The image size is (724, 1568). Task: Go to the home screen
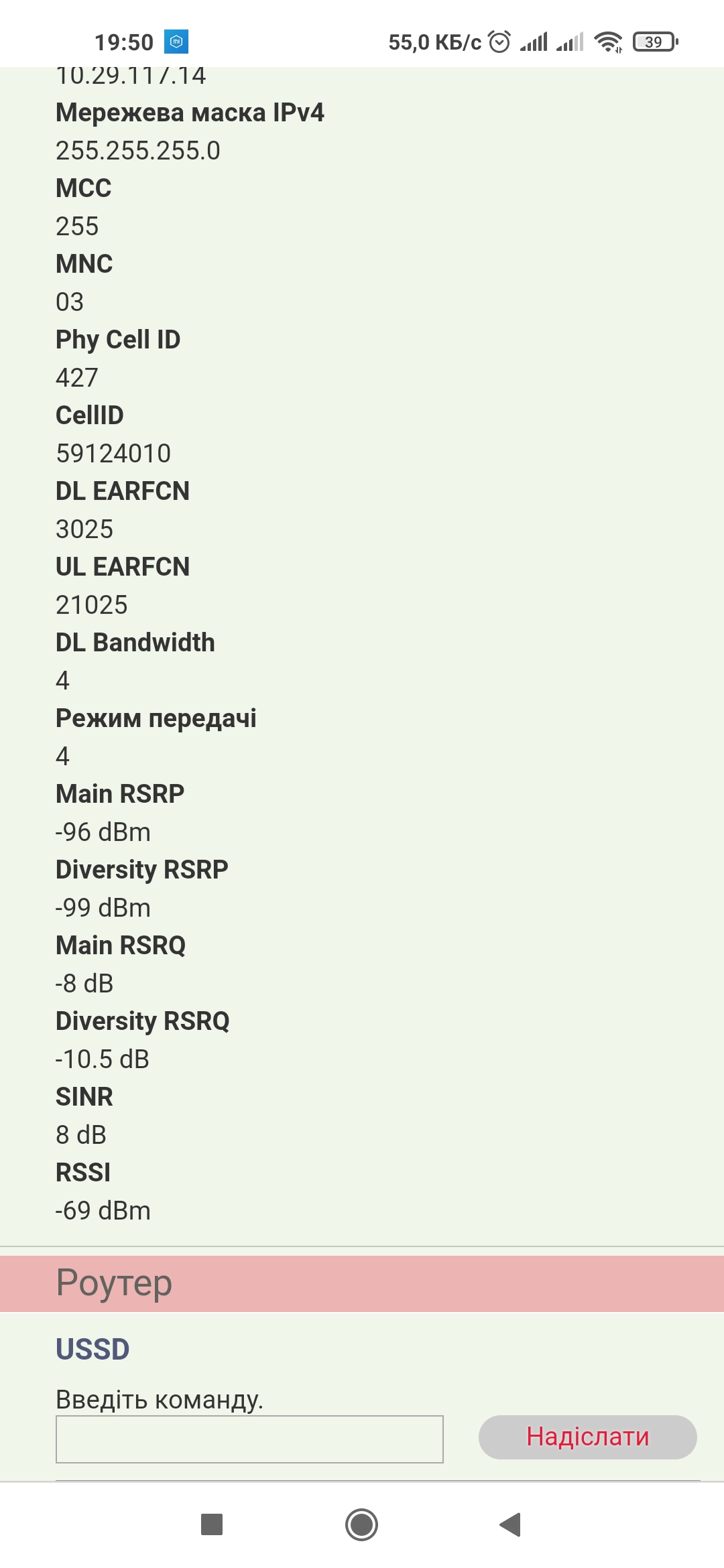click(x=362, y=1524)
